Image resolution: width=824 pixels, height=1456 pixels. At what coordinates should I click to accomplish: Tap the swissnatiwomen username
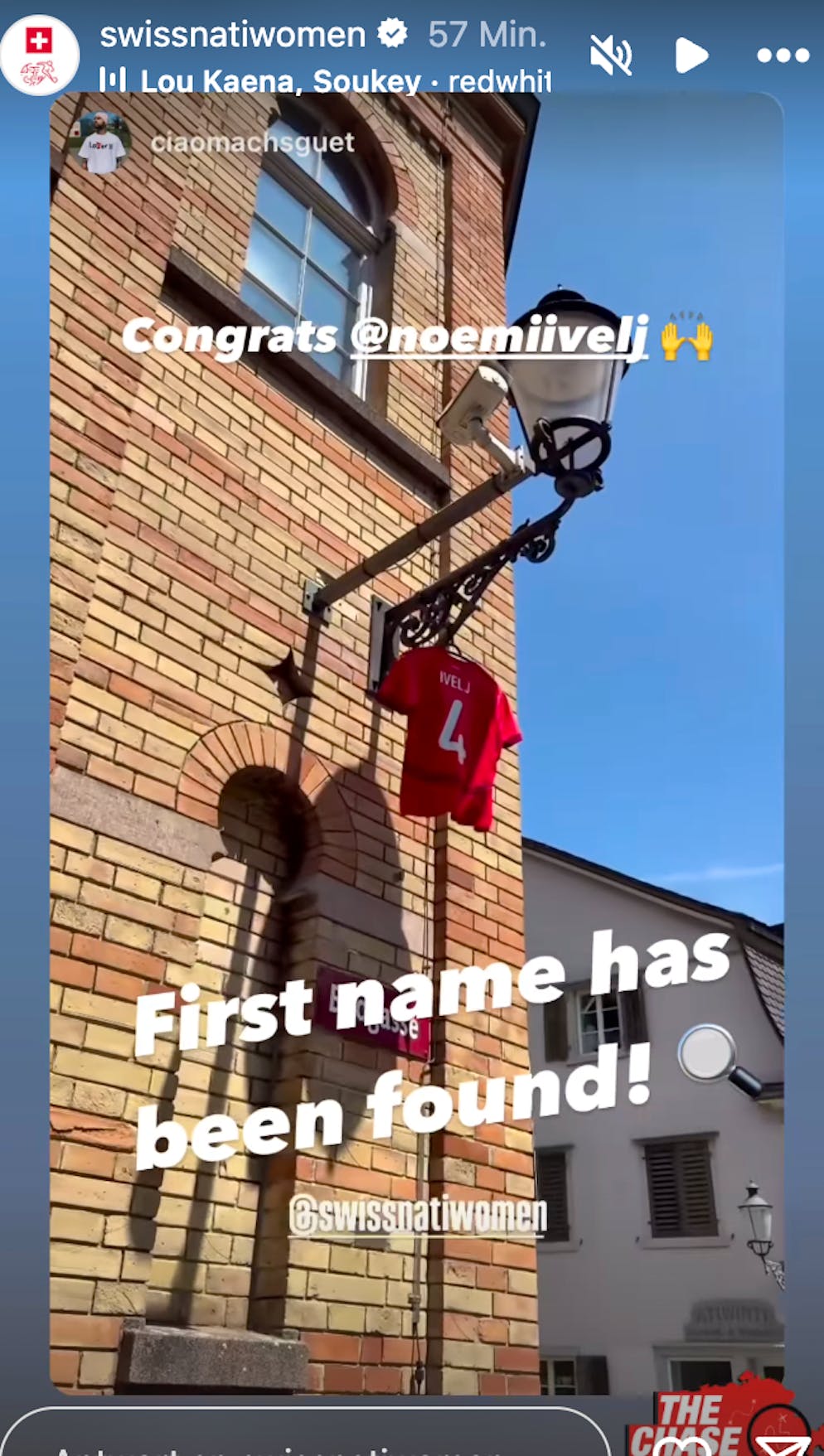(232, 35)
